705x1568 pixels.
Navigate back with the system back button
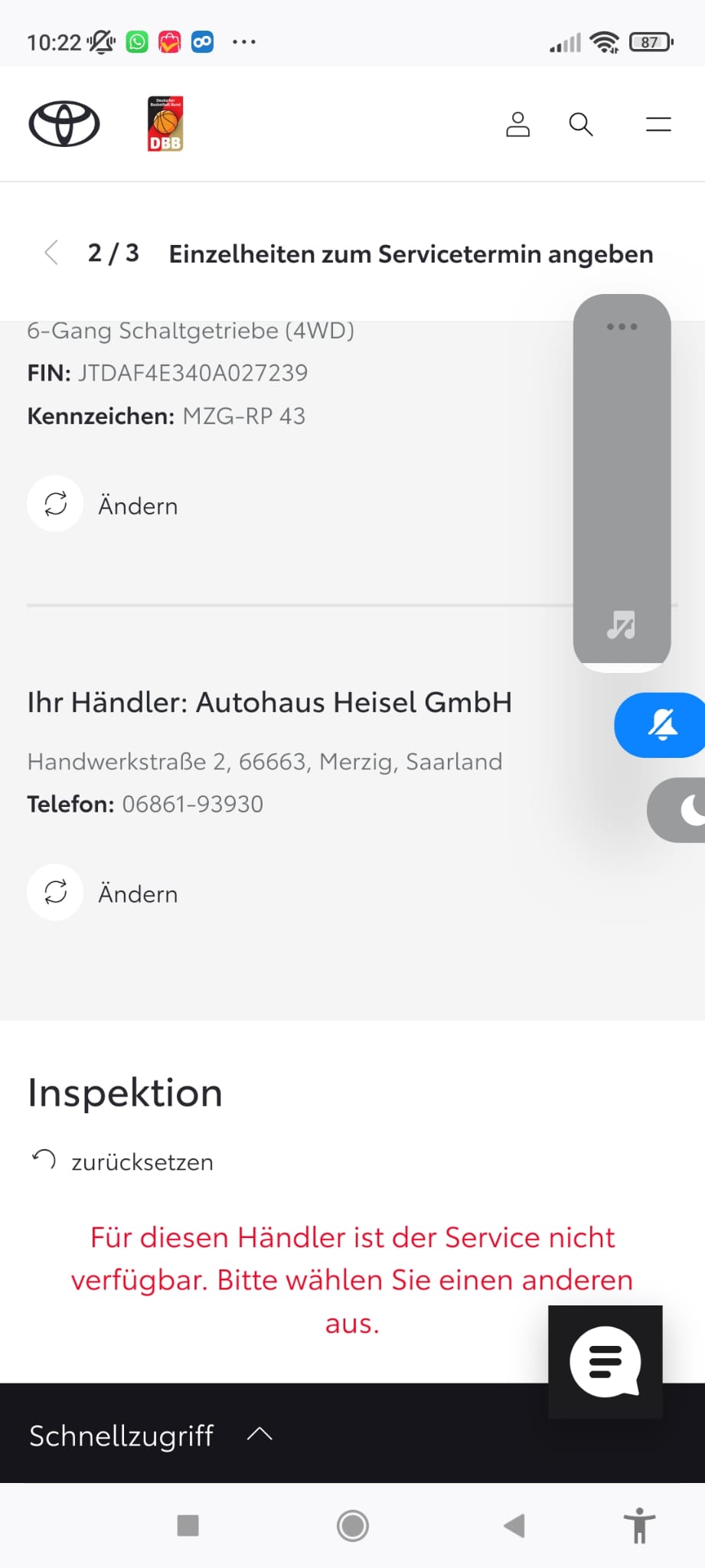point(514,1526)
